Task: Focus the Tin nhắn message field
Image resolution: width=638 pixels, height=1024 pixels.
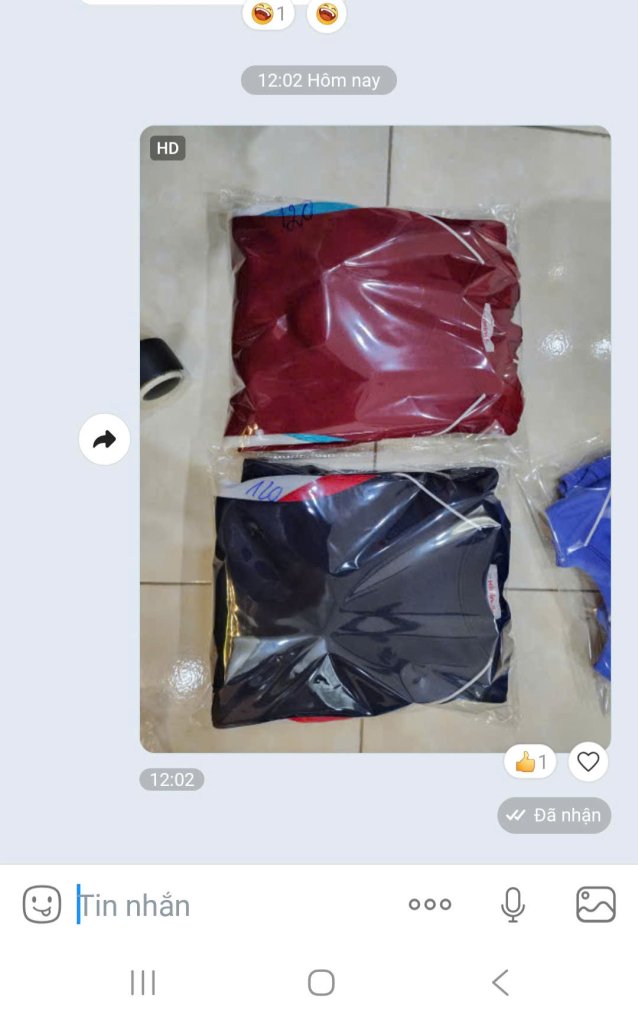Action: point(230,905)
